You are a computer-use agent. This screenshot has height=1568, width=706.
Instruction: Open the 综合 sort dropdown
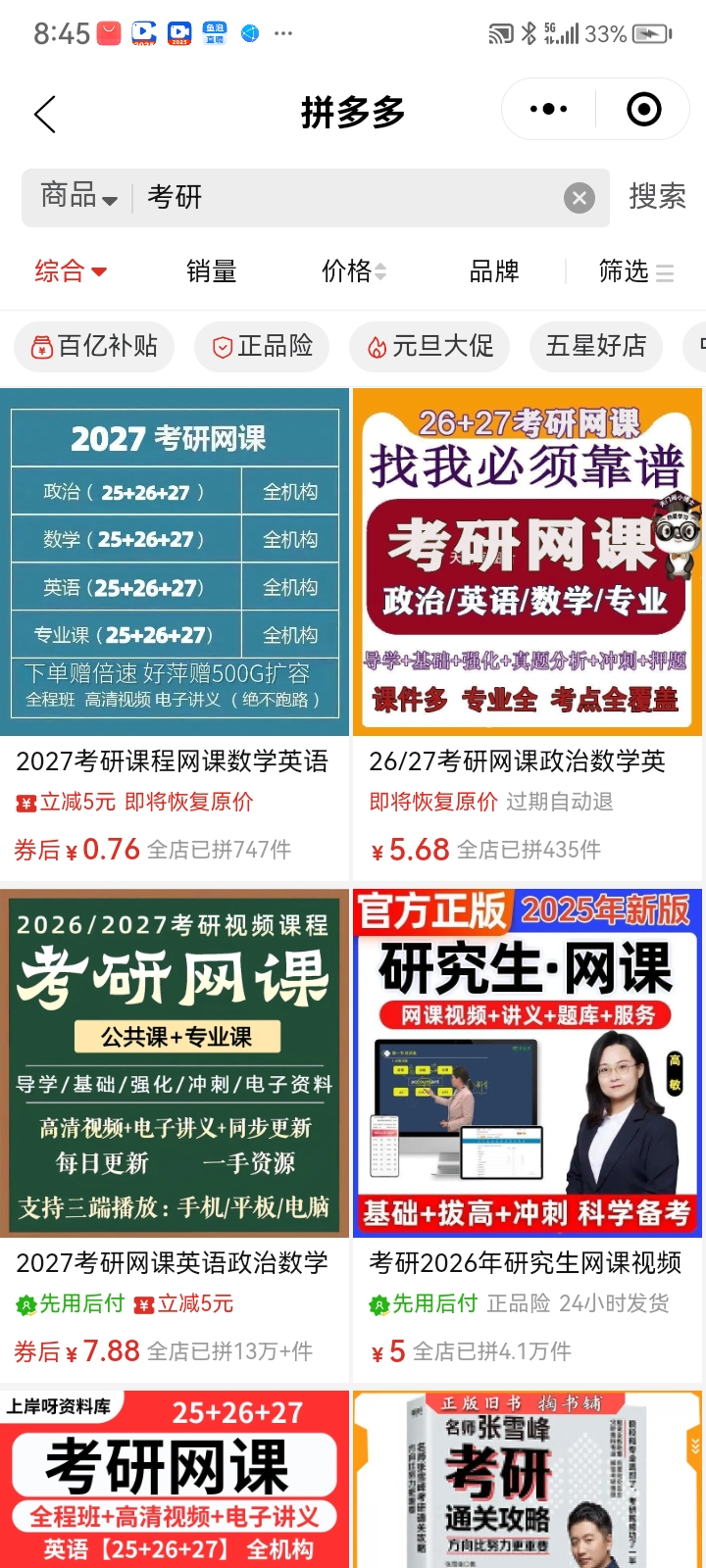click(x=71, y=271)
